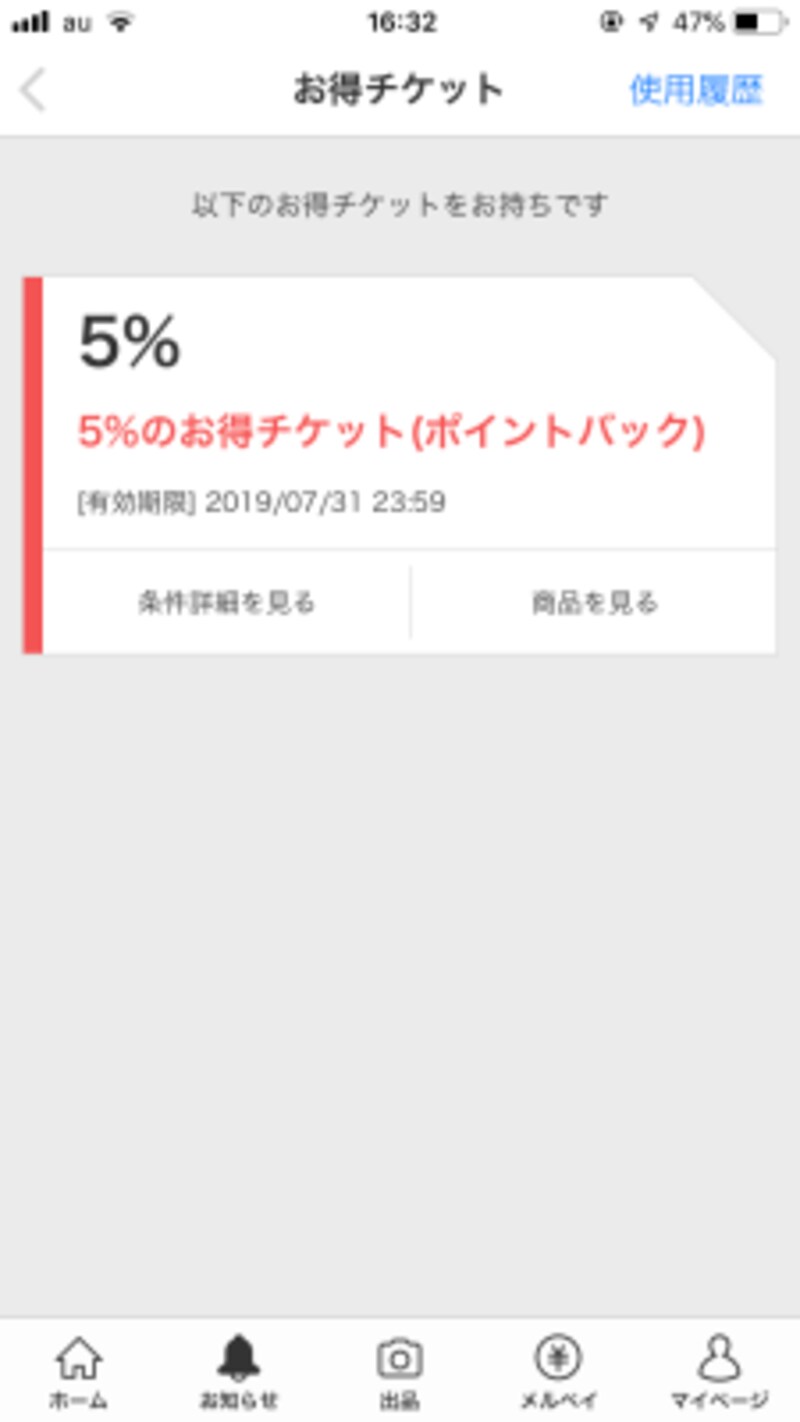Switch to the ホーム tab
Screen dimensions: 800x1422
tap(79, 1371)
